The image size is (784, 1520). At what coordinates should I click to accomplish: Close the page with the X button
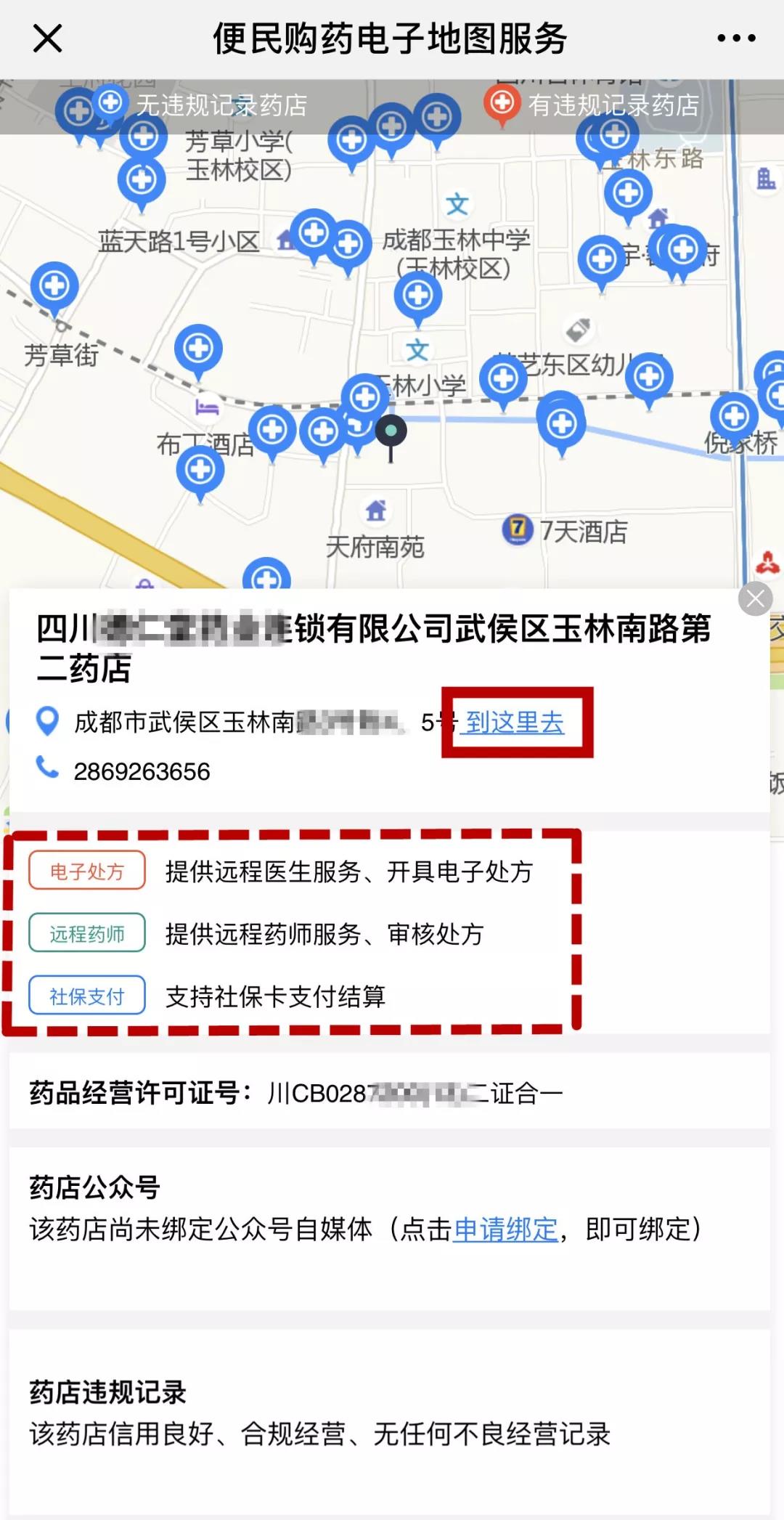tap(47, 38)
